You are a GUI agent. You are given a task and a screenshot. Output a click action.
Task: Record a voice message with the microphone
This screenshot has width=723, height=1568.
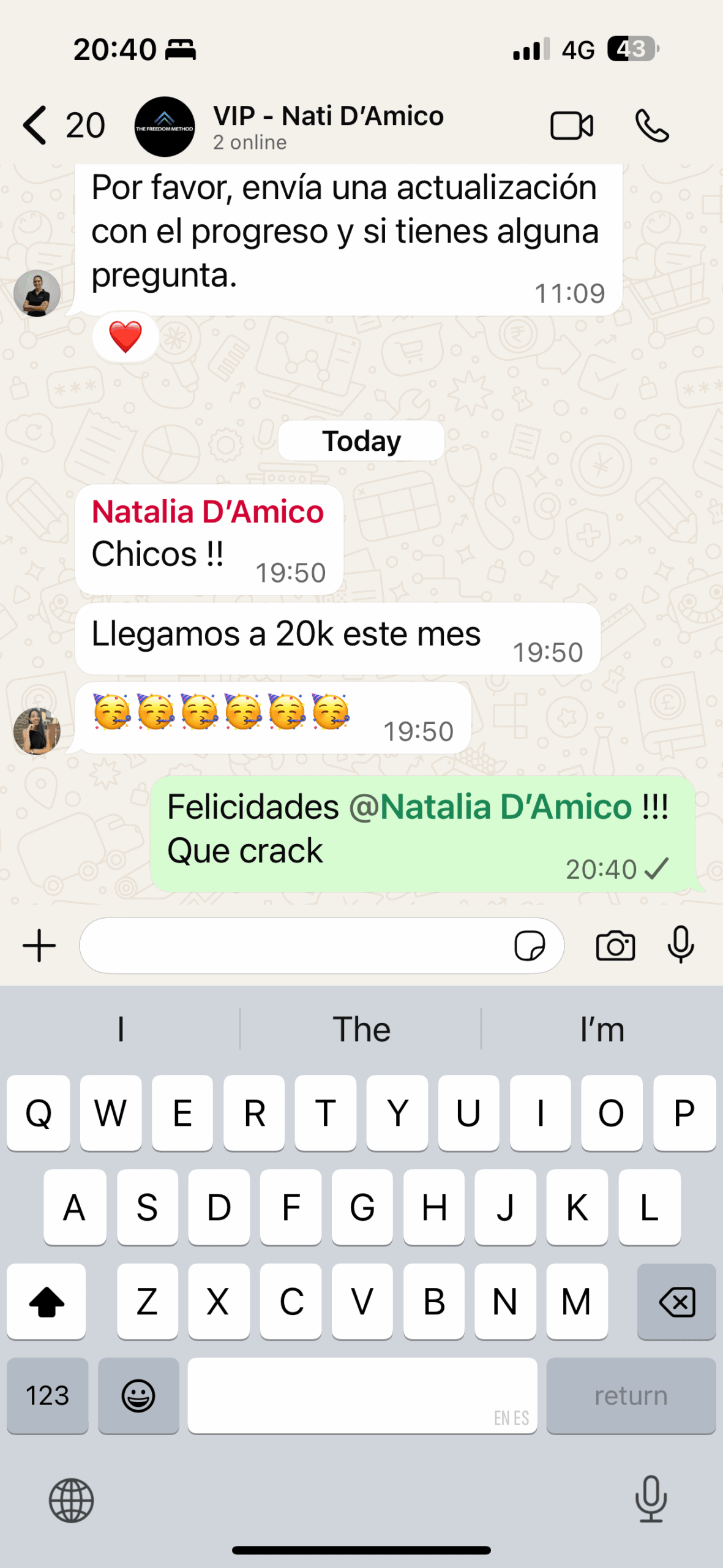680,946
